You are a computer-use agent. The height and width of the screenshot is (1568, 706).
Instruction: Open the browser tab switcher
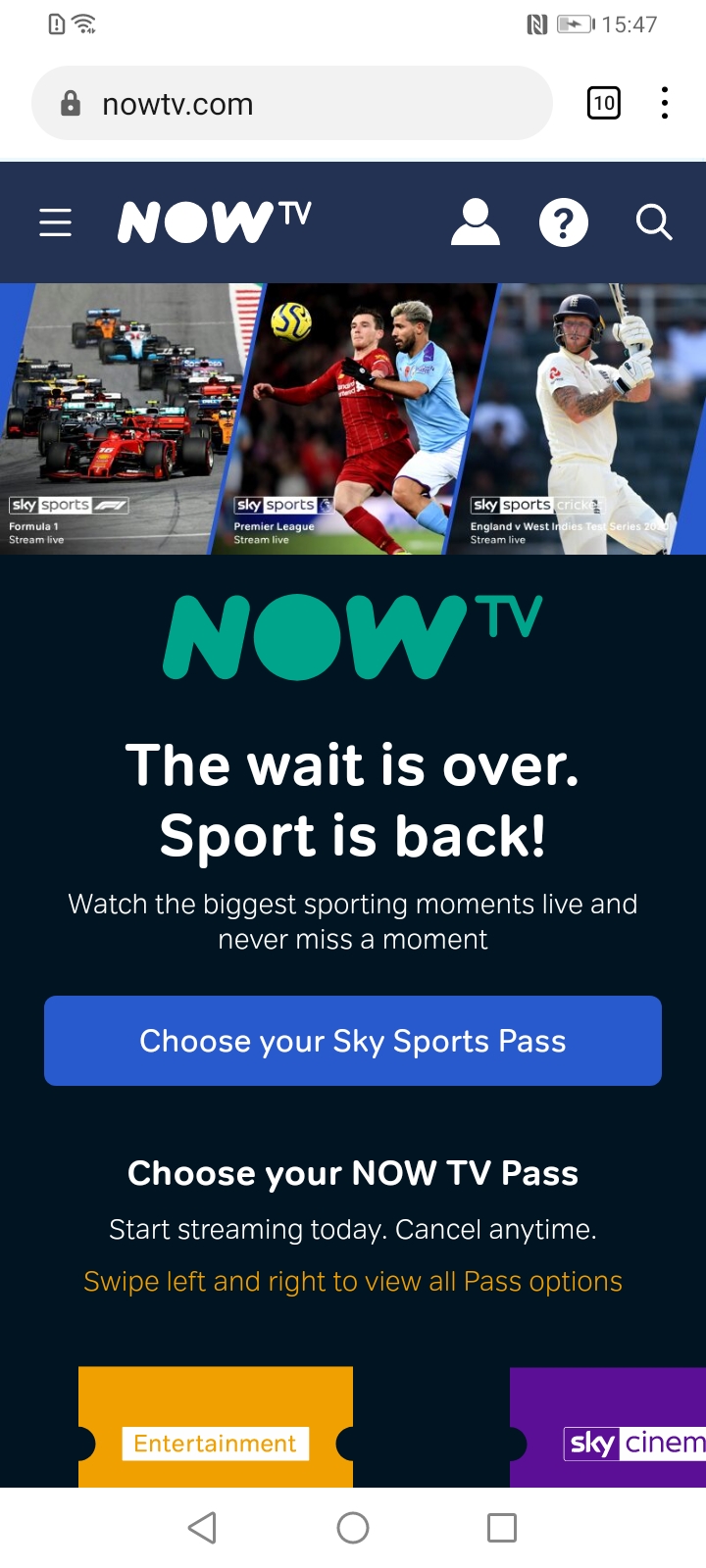coord(603,103)
